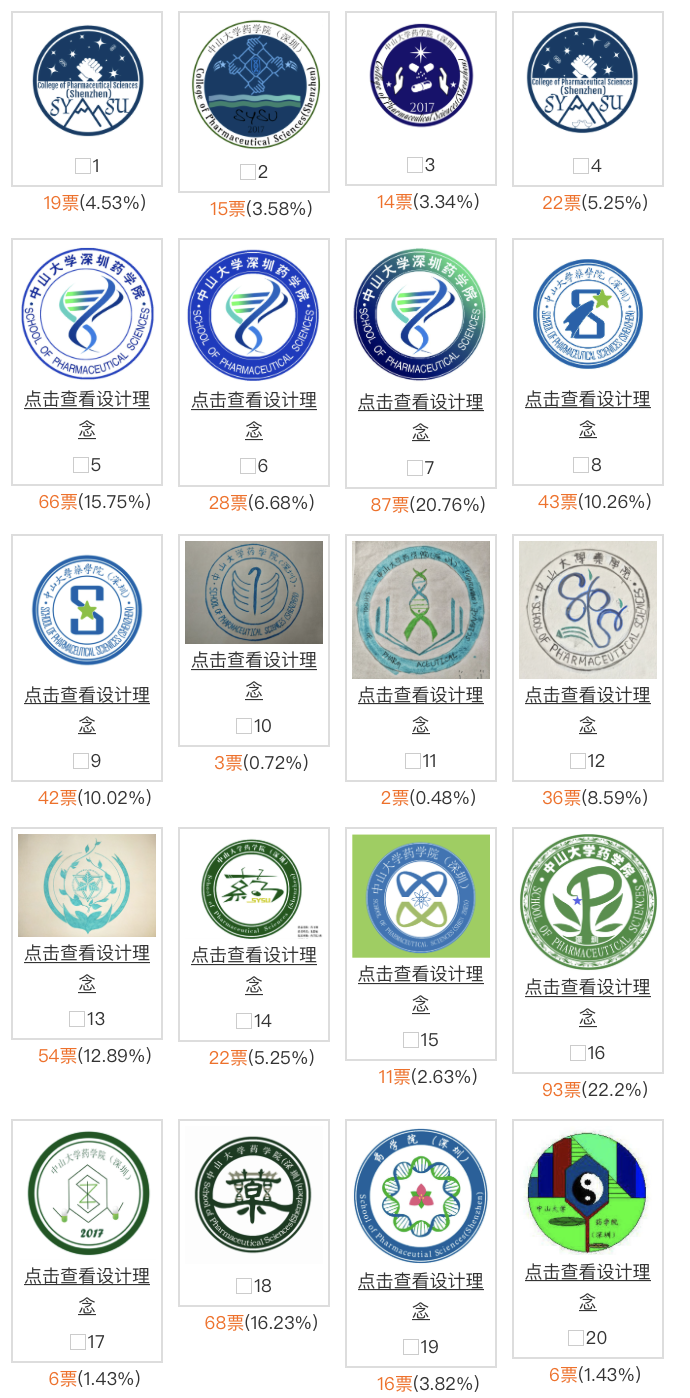
Task: Open design concept link for logo 5
Action: [x=87, y=400]
